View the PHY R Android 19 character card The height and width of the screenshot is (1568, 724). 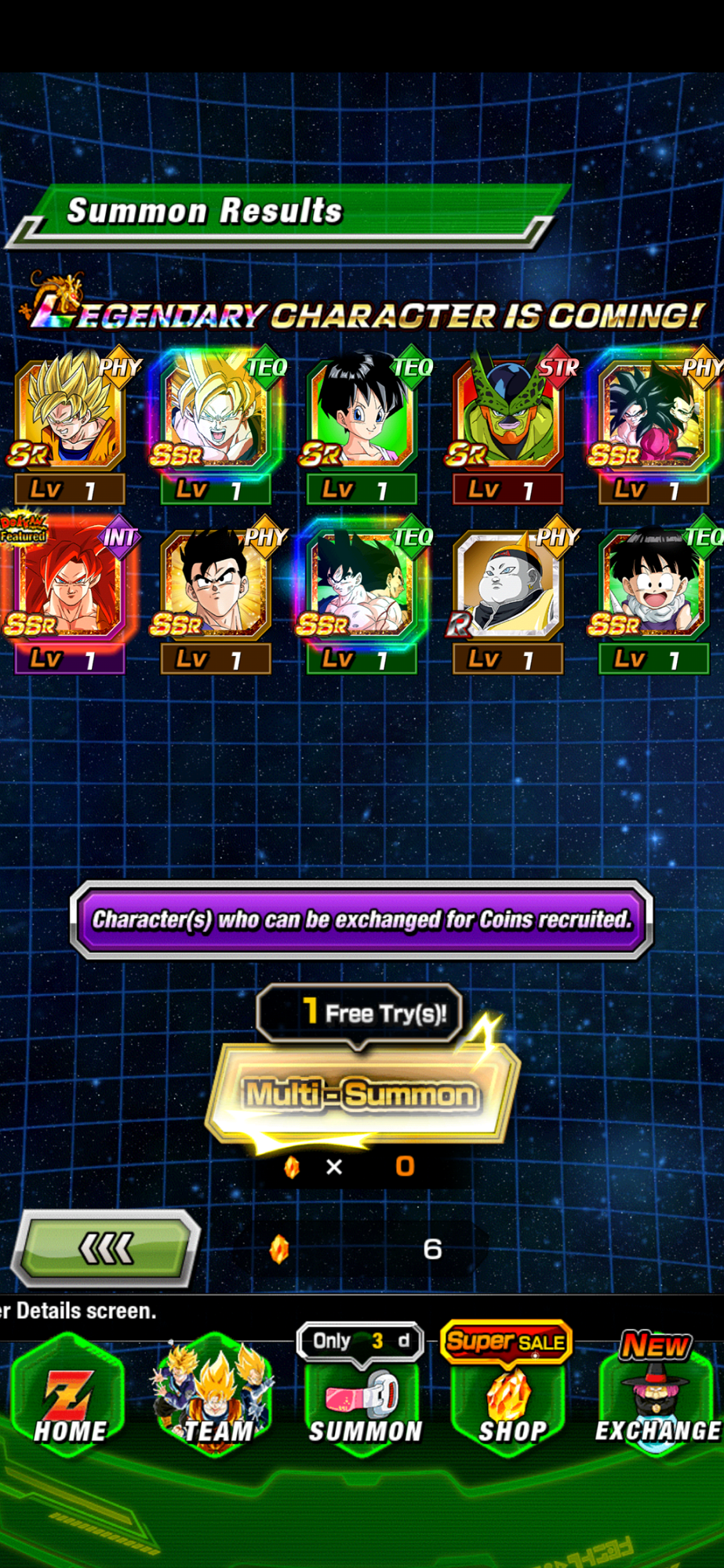(508, 584)
